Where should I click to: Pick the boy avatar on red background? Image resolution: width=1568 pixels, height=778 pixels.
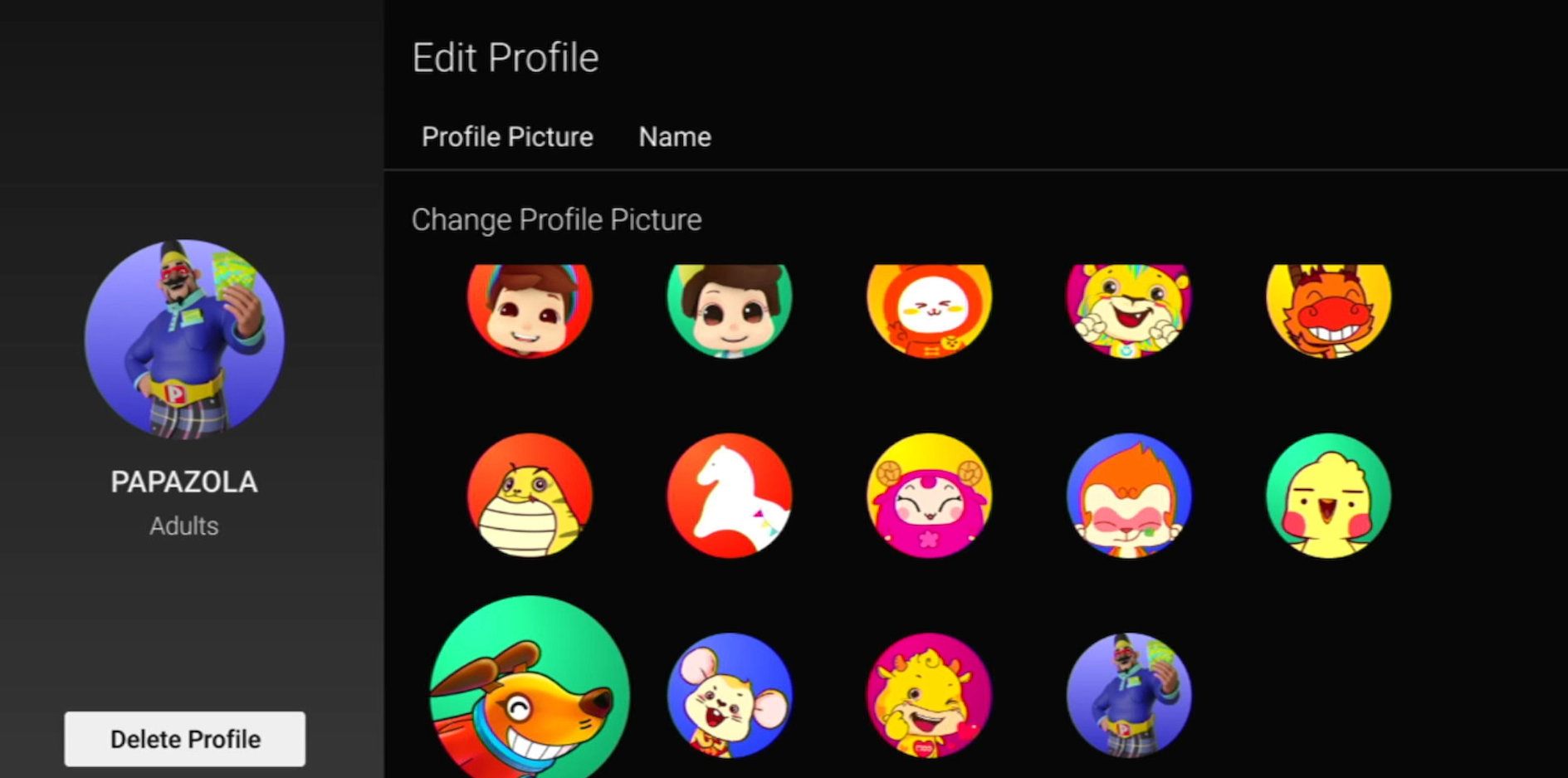[530, 311]
